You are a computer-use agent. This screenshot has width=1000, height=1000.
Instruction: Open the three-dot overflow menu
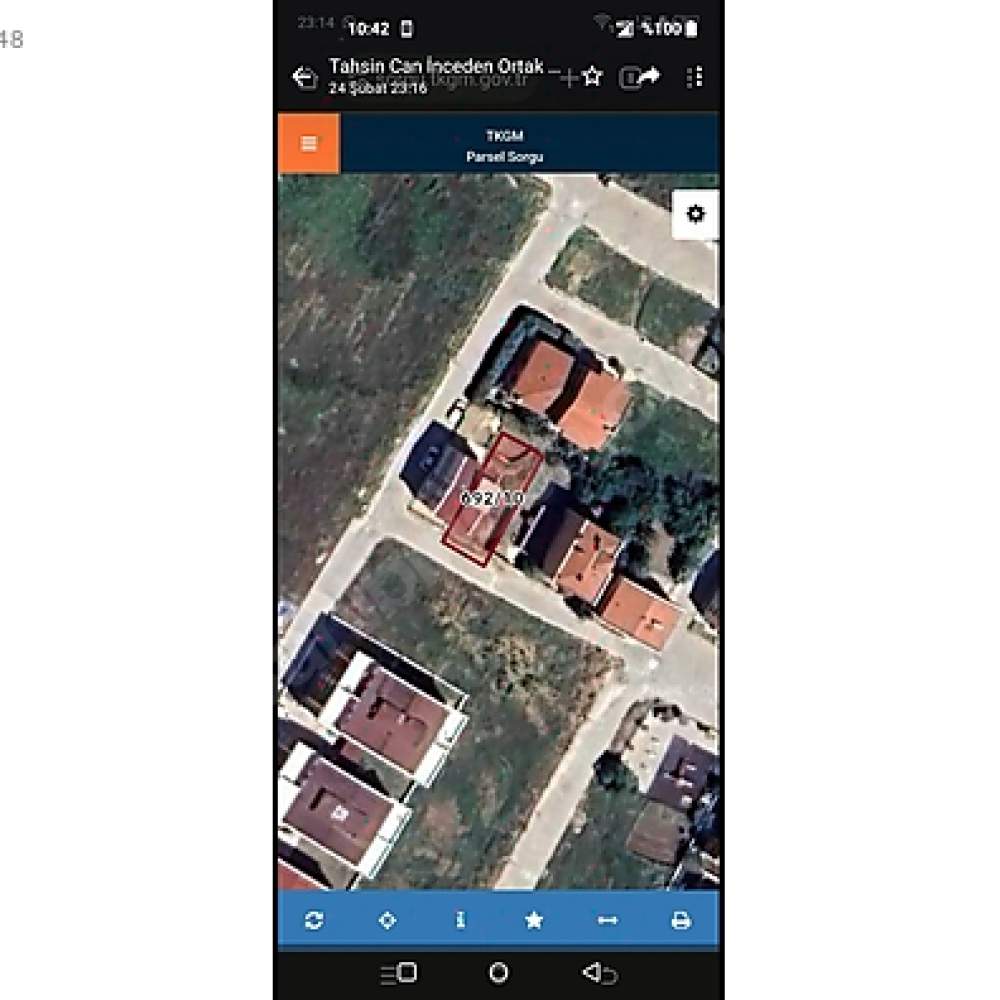695,76
